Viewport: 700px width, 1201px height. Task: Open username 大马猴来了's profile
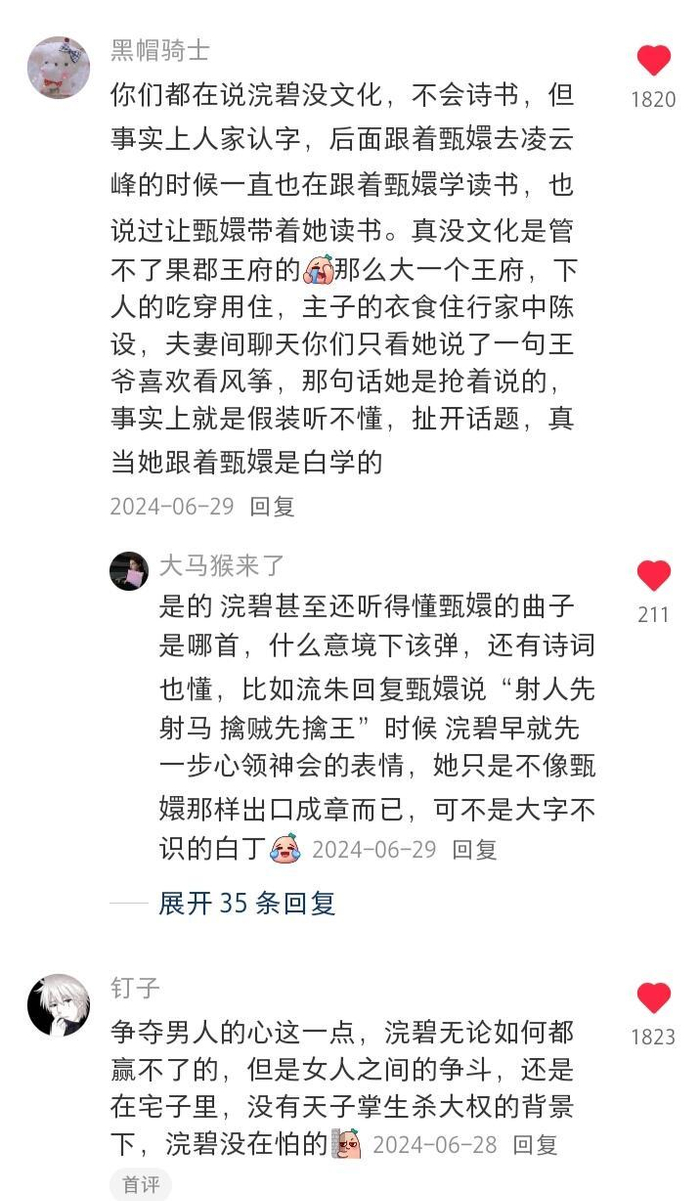[222, 565]
